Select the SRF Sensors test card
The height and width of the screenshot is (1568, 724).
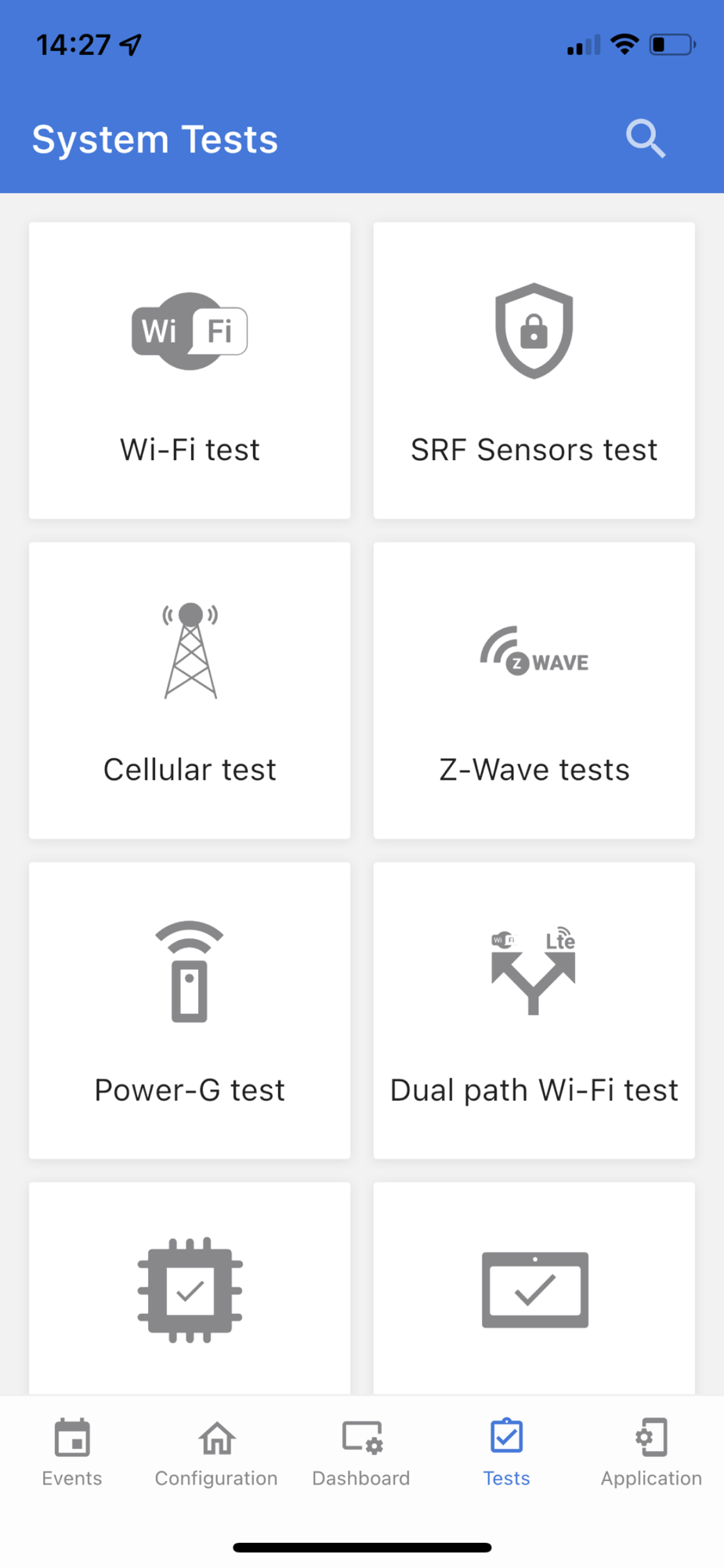pyautogui.click(x=534, y=370)
